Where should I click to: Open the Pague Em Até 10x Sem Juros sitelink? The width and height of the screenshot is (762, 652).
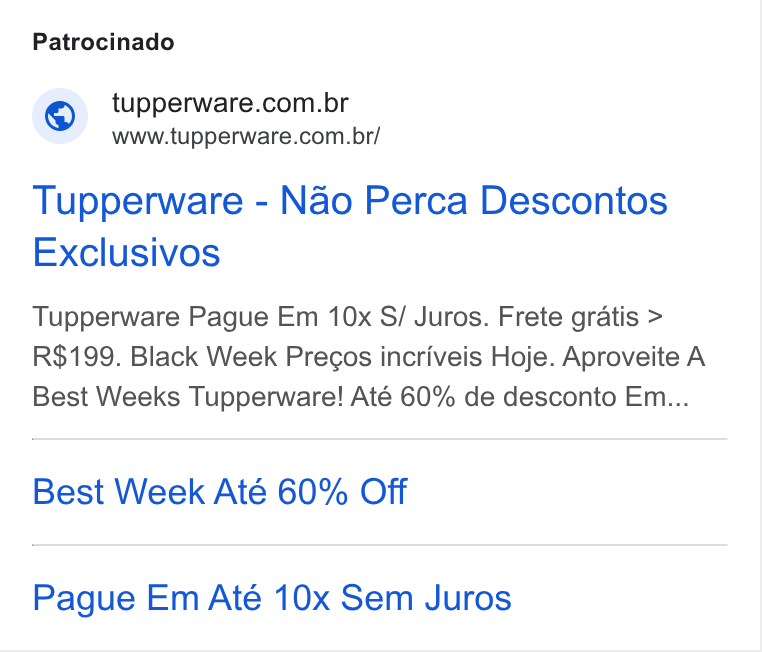coord(272,598)
